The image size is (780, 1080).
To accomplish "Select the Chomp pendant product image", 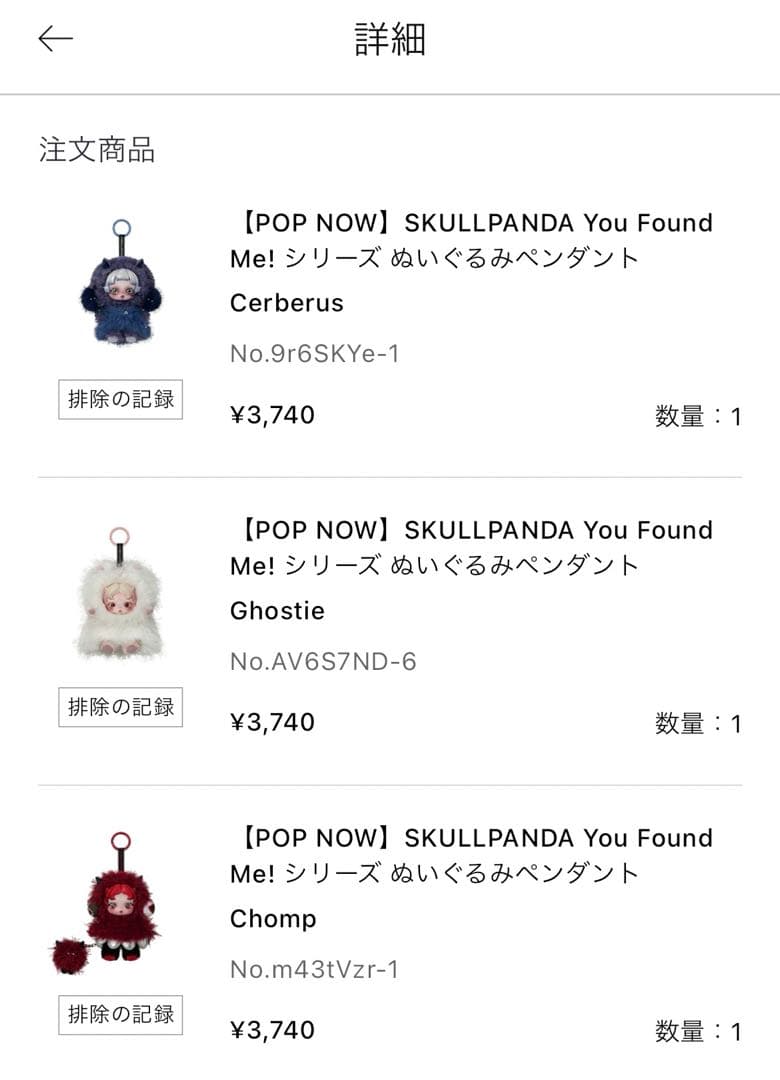I will click(115, 901).
